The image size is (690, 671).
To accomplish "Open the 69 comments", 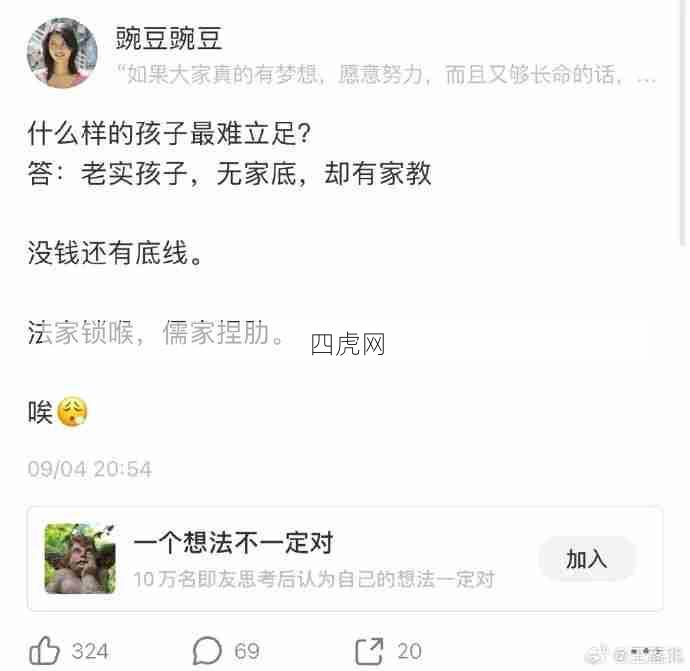I will [x=207, y=651].
